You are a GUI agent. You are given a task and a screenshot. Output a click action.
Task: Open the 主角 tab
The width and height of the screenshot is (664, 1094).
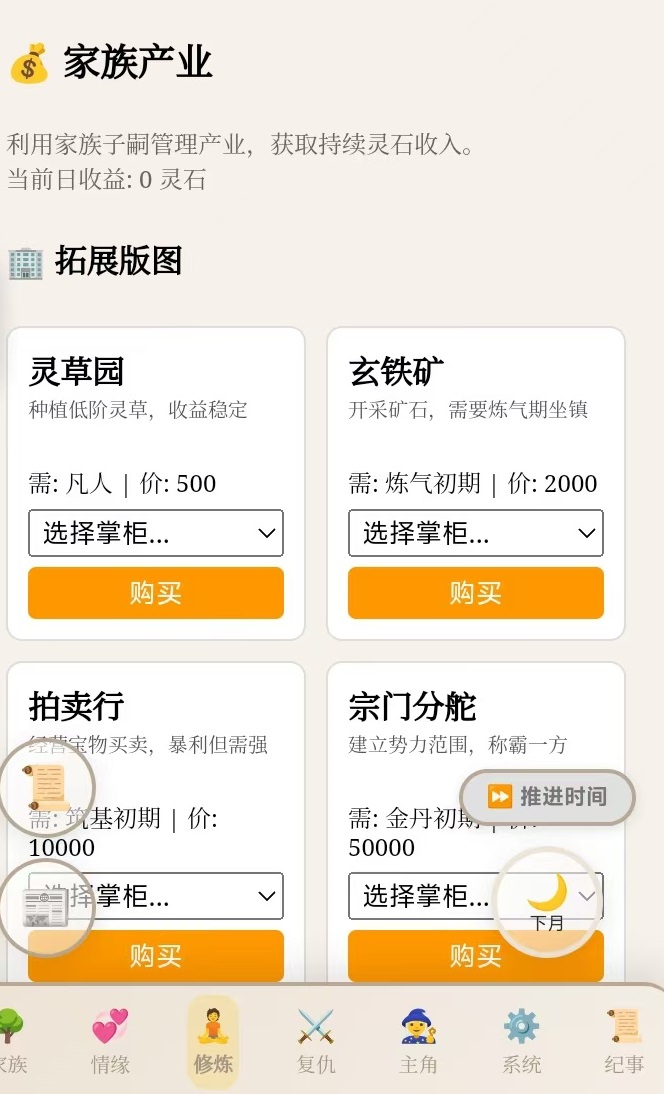coord(418,1042)
